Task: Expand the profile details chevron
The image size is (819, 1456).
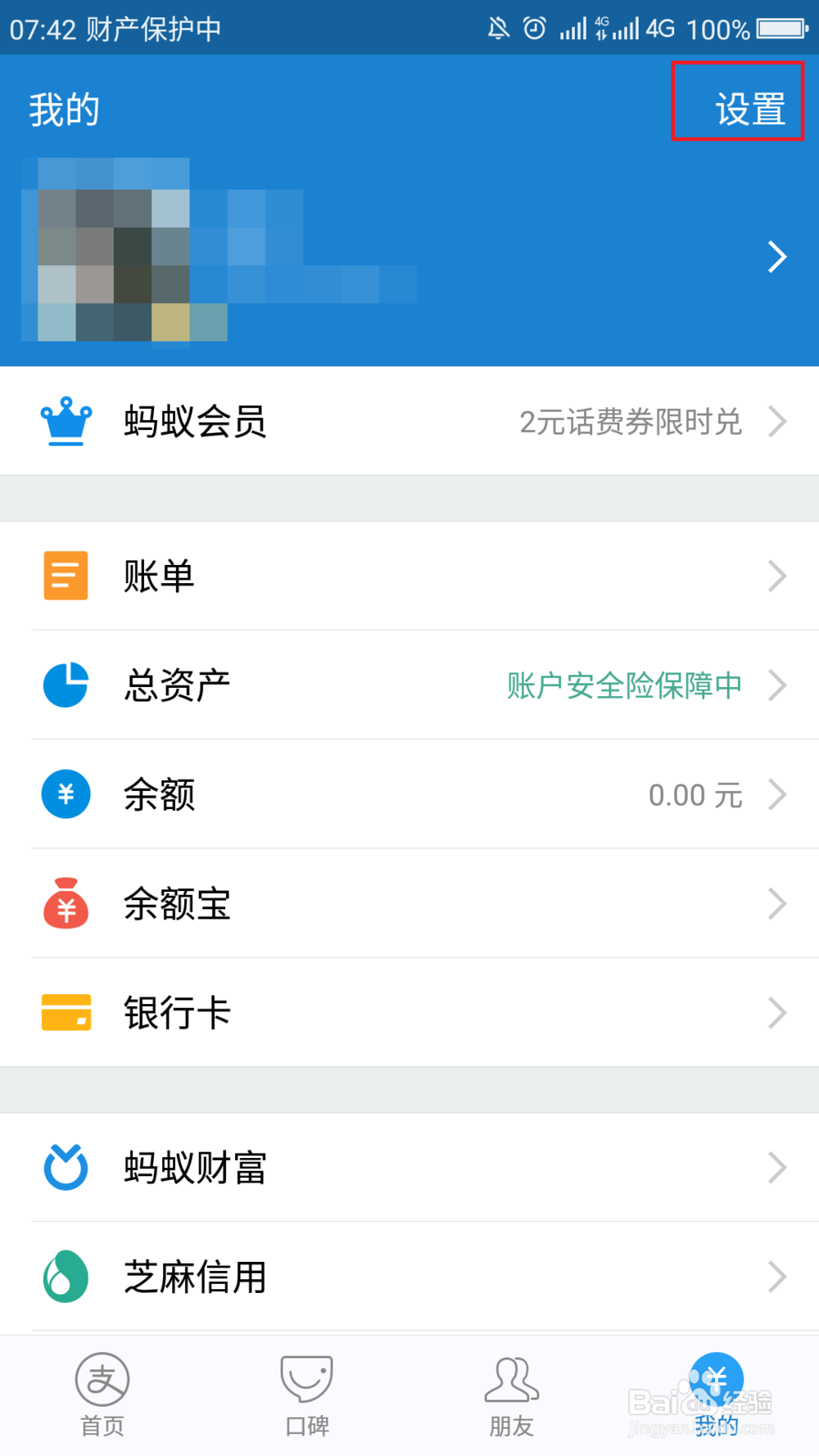Action: (x=776, y=256)
